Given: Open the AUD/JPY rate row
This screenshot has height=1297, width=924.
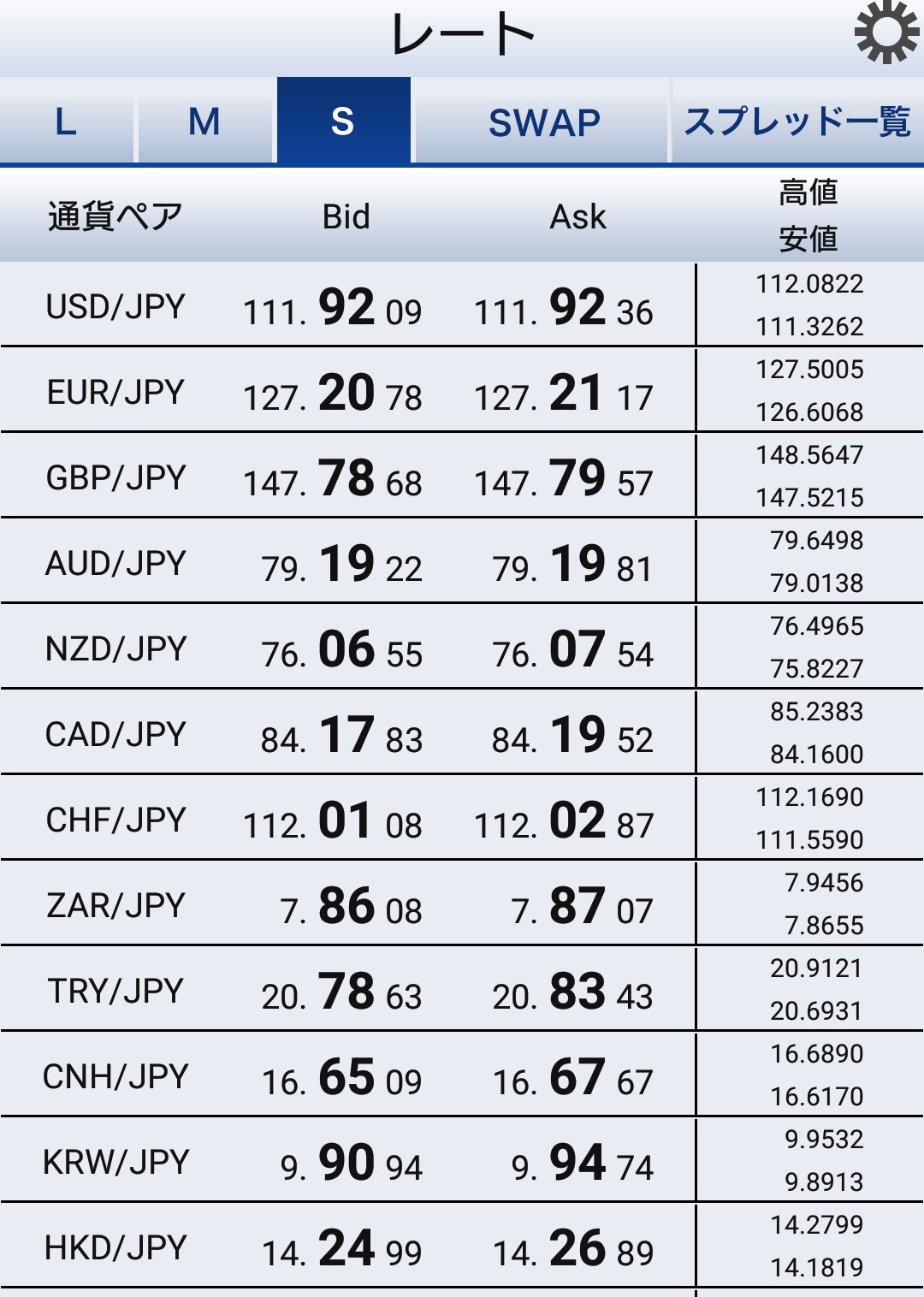Looking at the screenshot, I should point(116,563).
